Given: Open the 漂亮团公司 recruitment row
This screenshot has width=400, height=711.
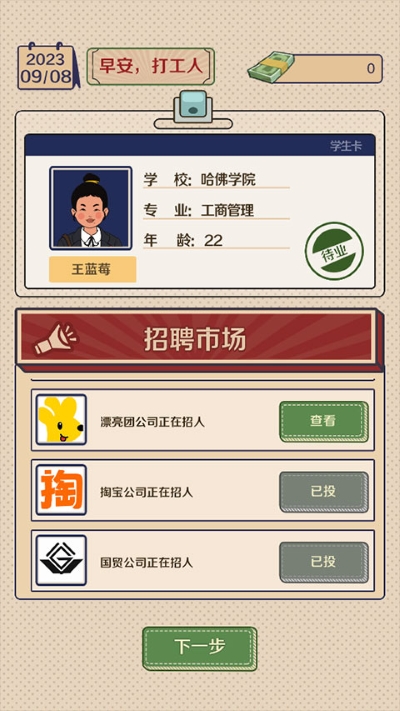Looking at the screenshot, I should 203,420.
